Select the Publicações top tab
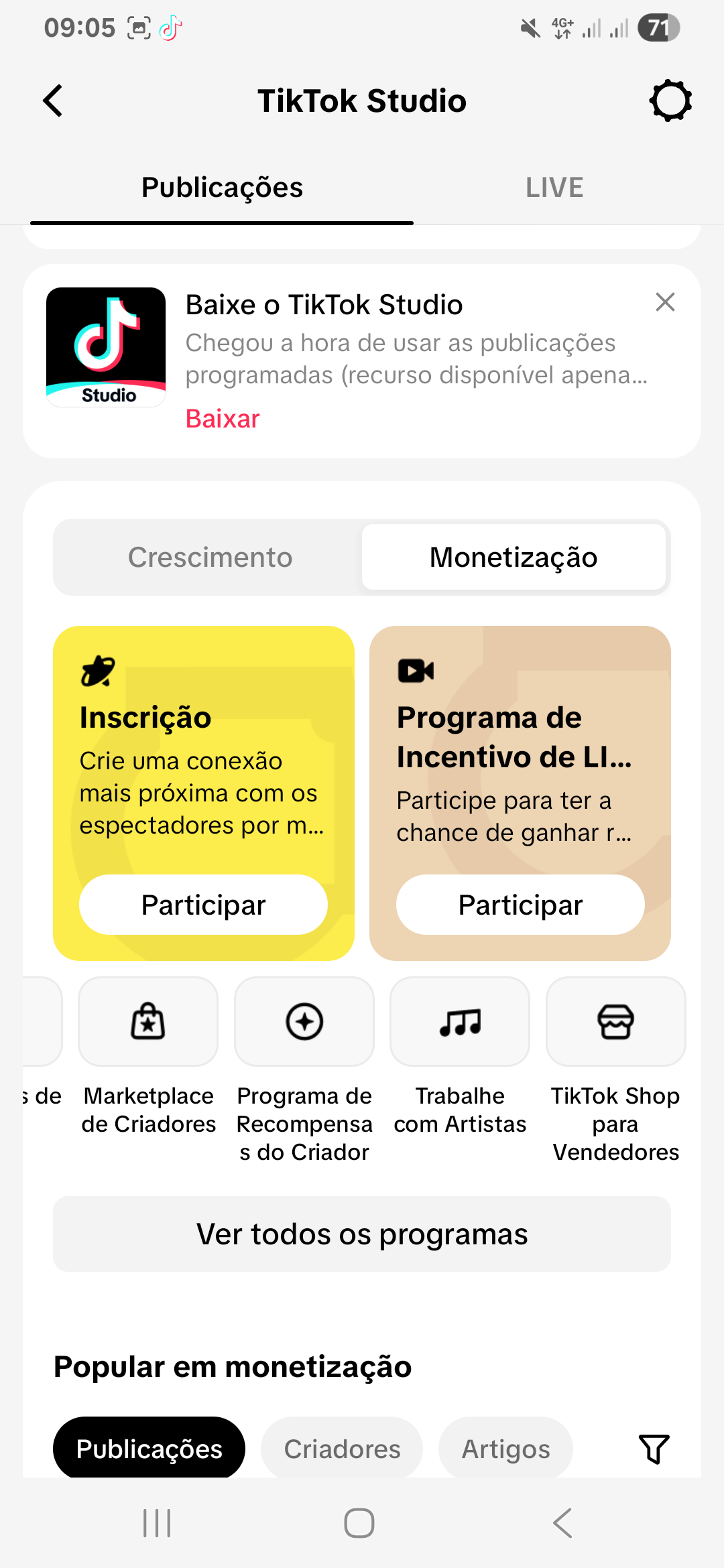The image size is (724, 1568). coord(222,188)
